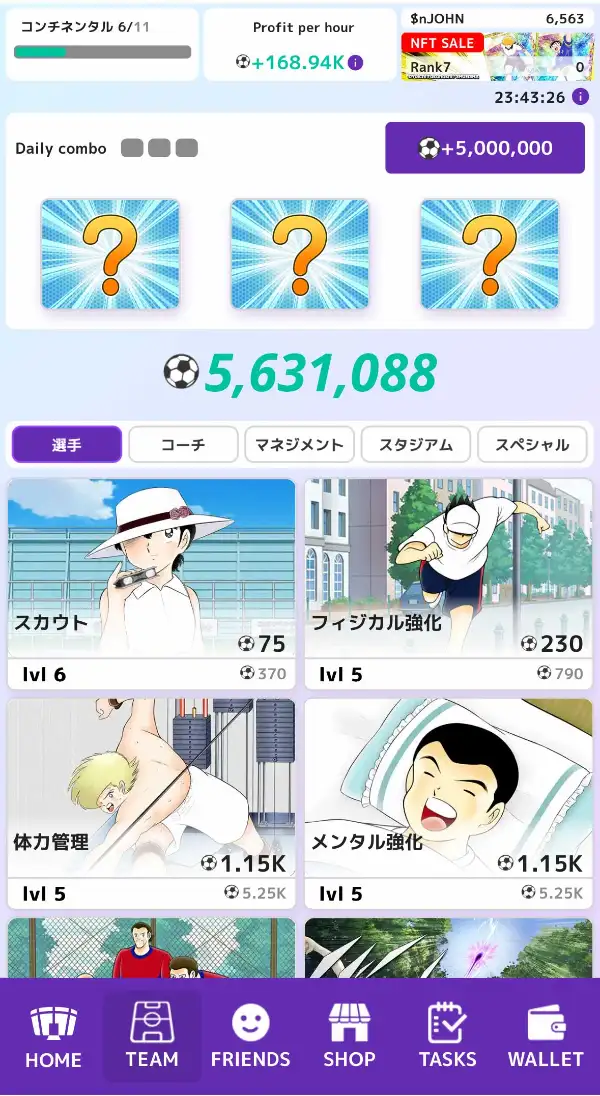This screenshot has width=600, height=1096.
Task: Open the NFT SALE Rank7 banner
Action: (497, 57)
